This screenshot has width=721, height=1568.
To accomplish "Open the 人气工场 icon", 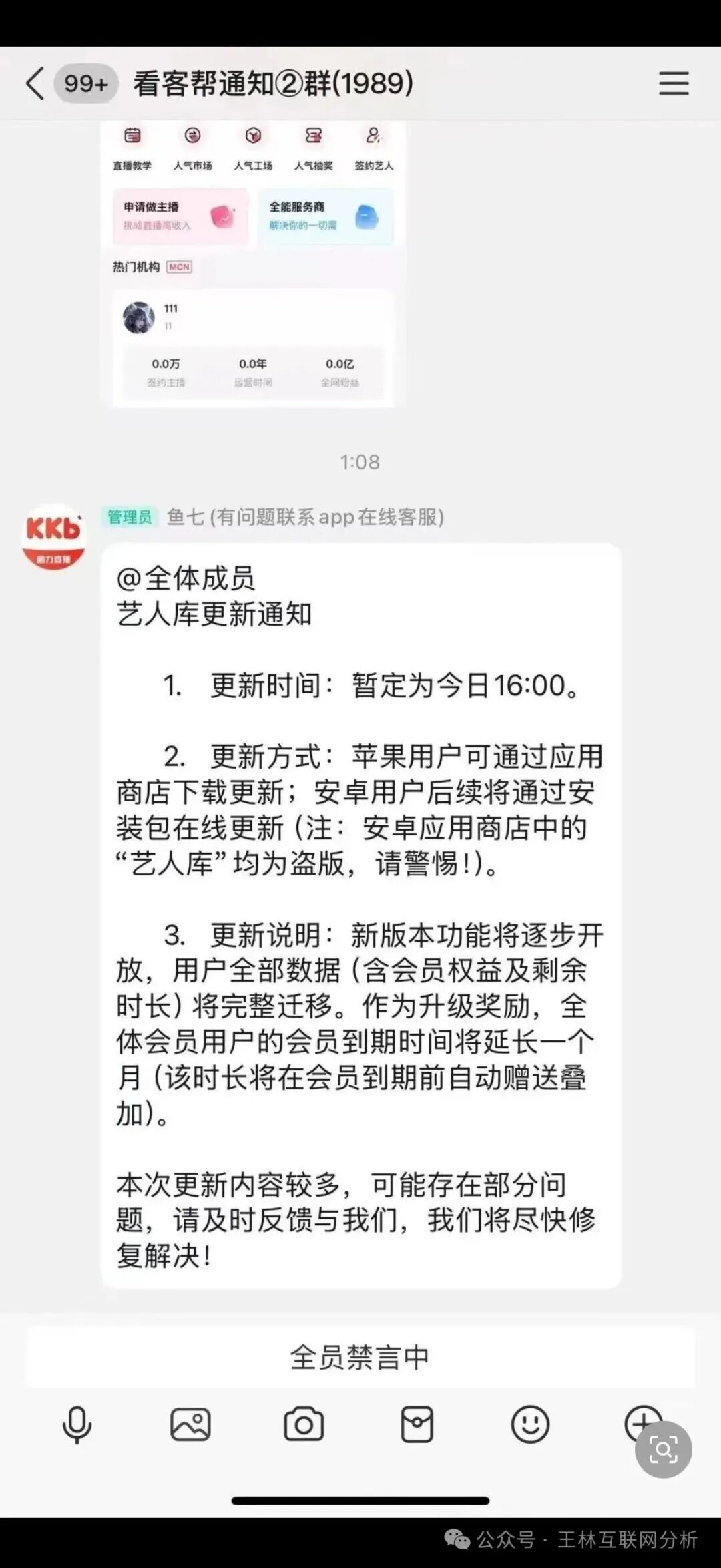I will 253,138.
